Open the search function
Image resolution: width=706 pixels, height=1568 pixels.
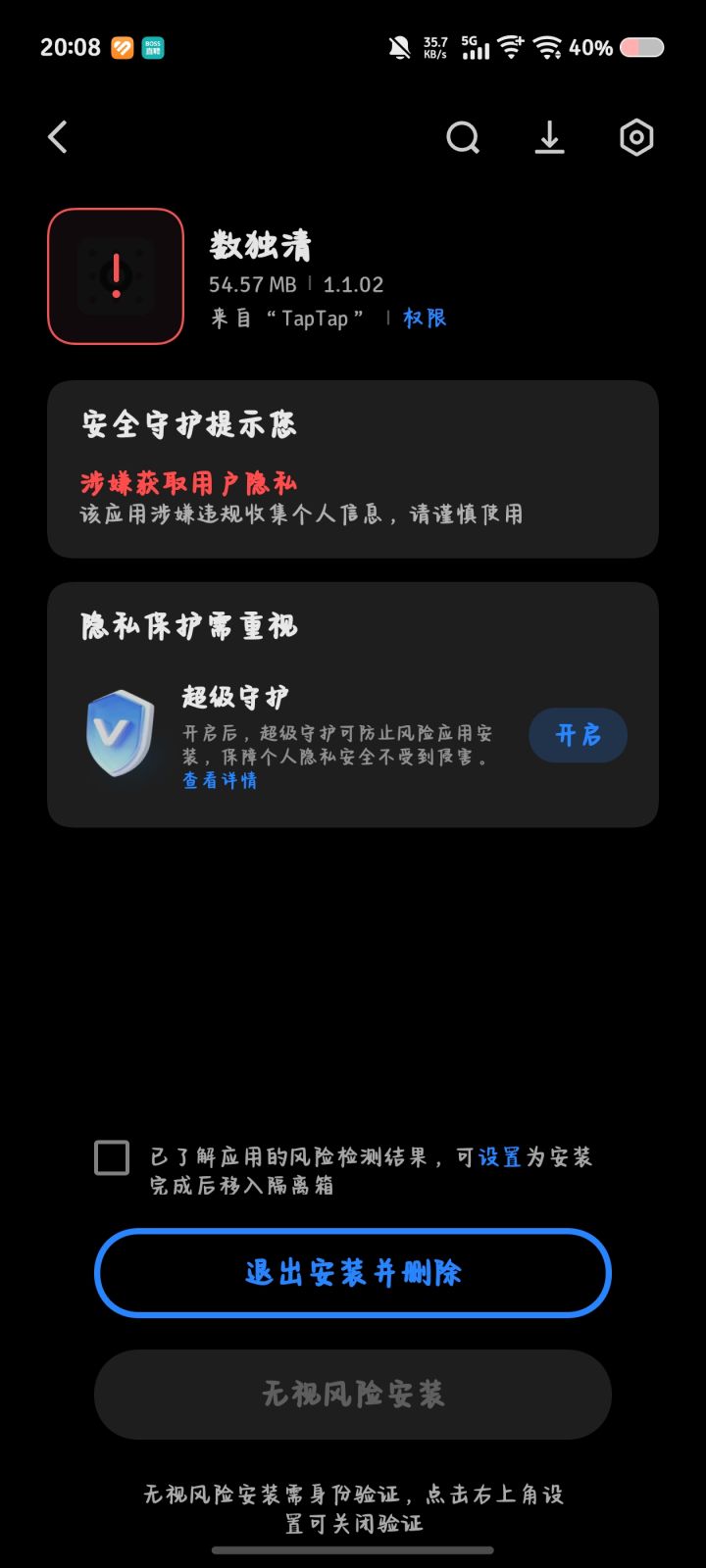[462, 137]
